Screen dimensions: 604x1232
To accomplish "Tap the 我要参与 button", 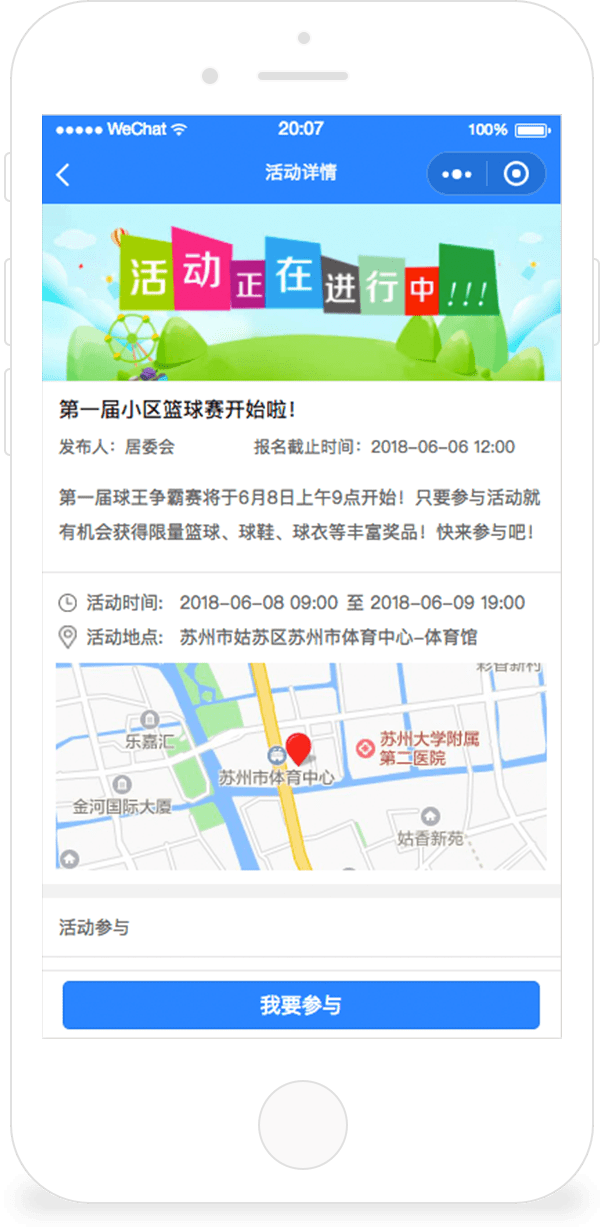I will point(301,1005).
